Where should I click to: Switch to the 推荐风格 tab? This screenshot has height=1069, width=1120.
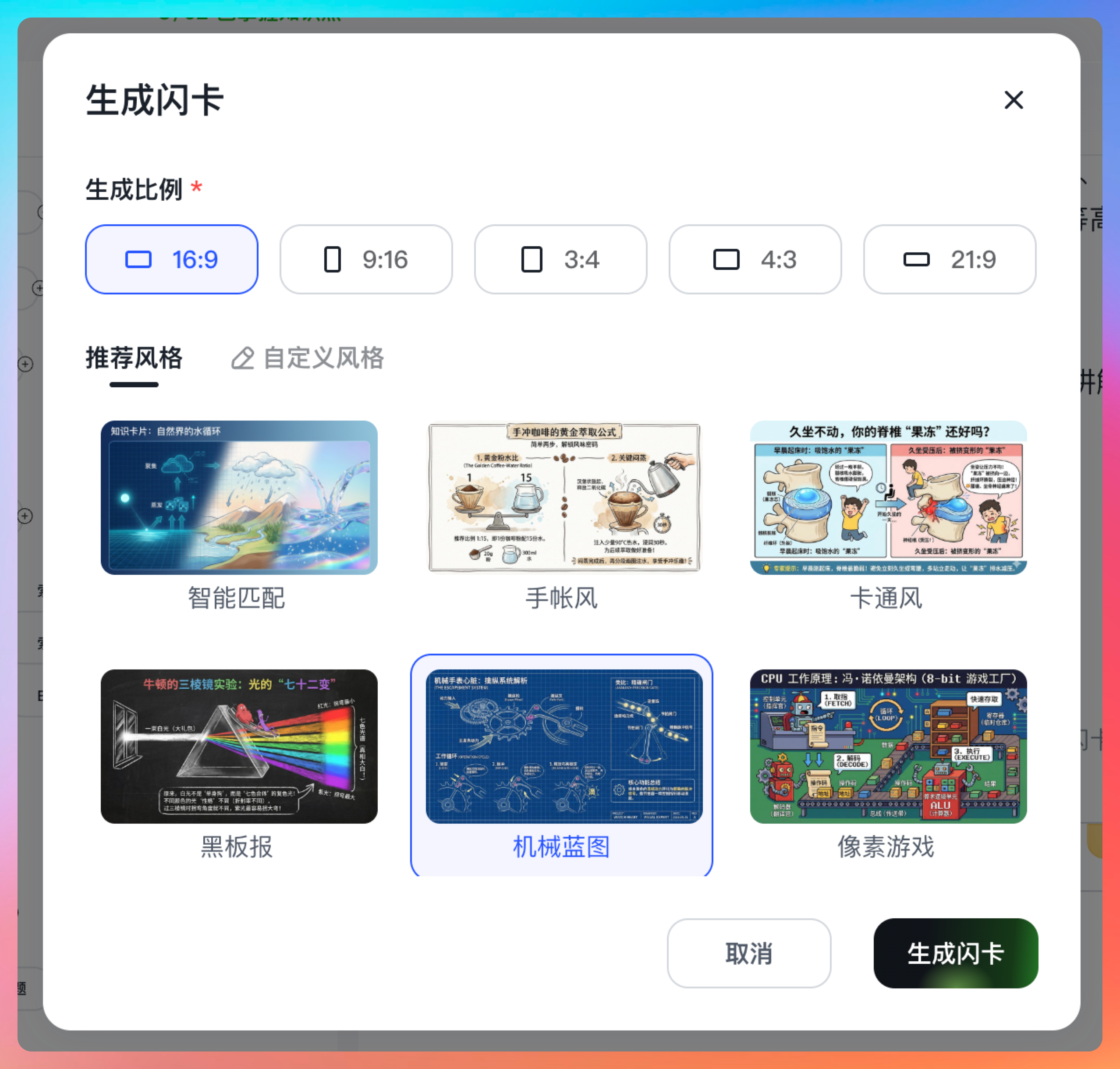[x=134, y=358]
